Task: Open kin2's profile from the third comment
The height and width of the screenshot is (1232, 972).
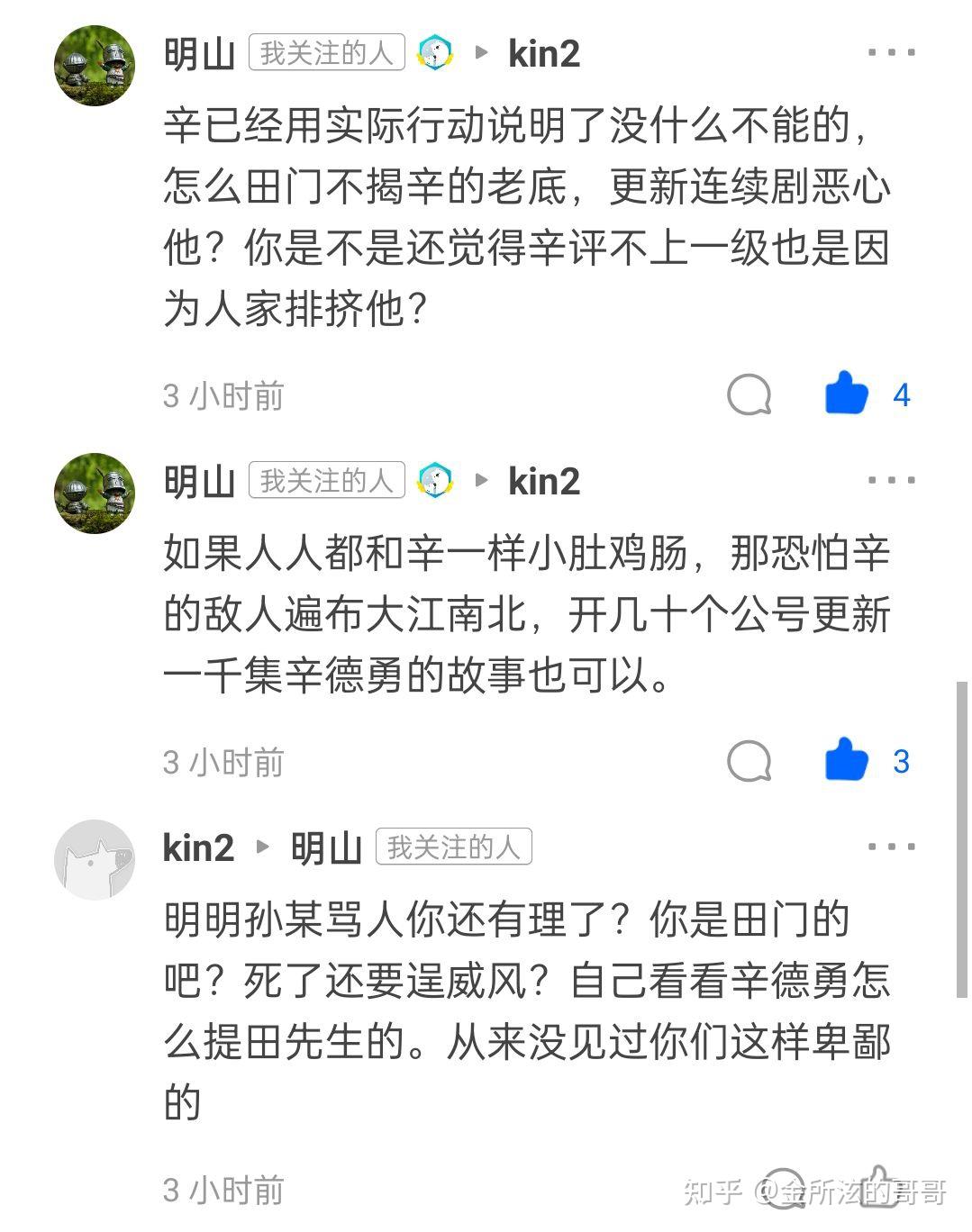Action: click(196, 846)
